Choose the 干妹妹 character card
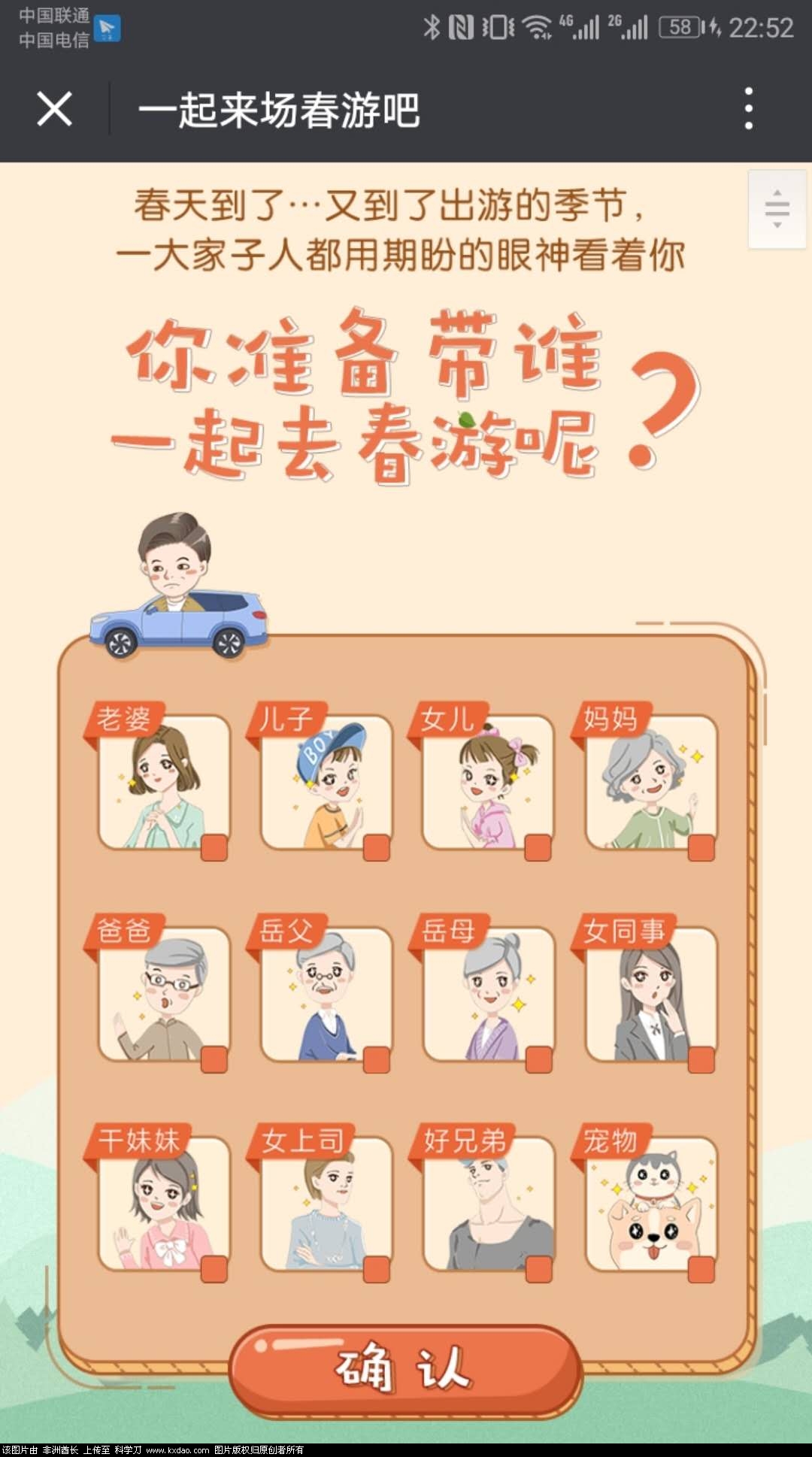Screen dimensions: 812x1457 point(163,1204)
